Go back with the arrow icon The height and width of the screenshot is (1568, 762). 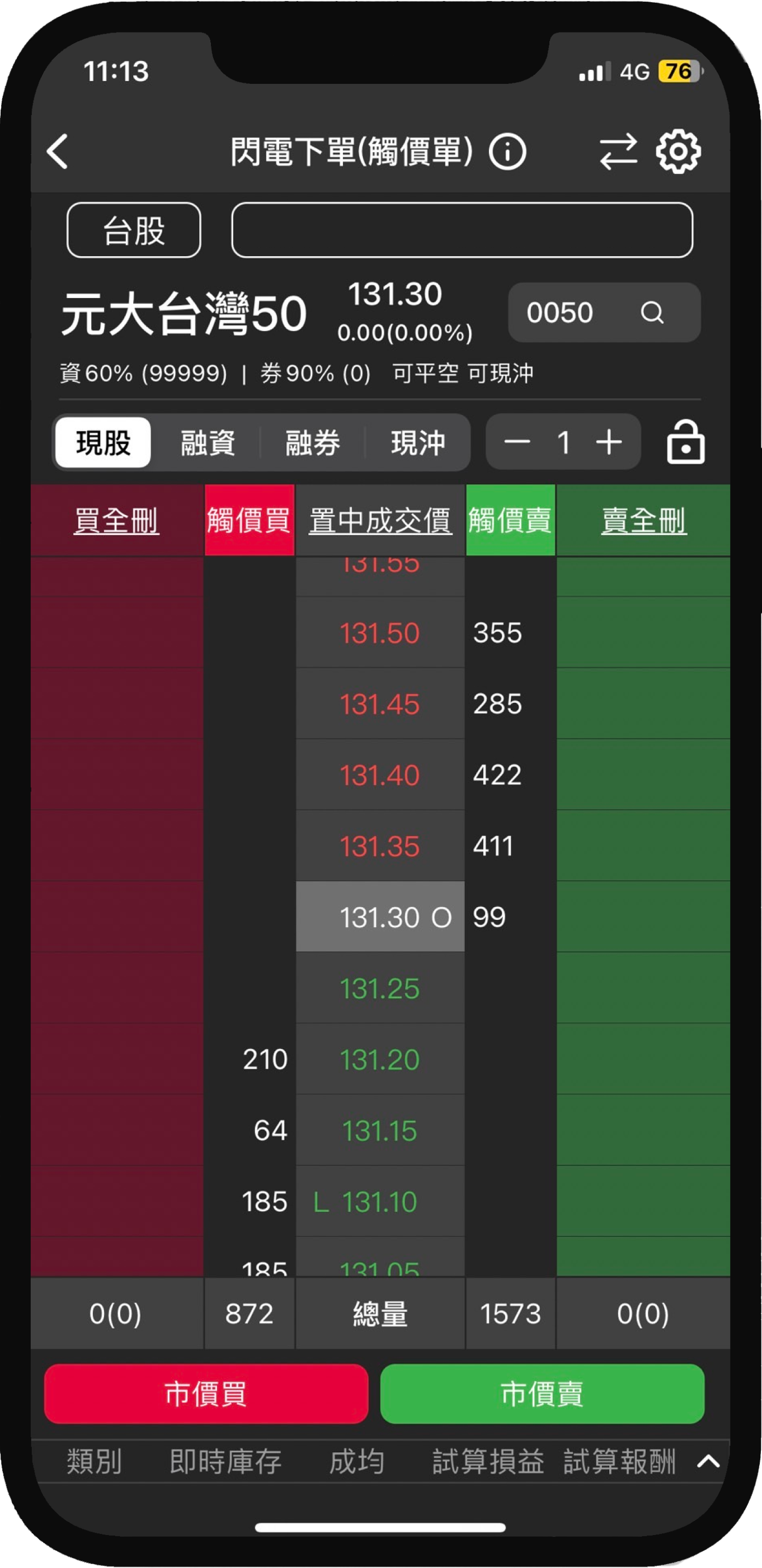click(58, 151)
